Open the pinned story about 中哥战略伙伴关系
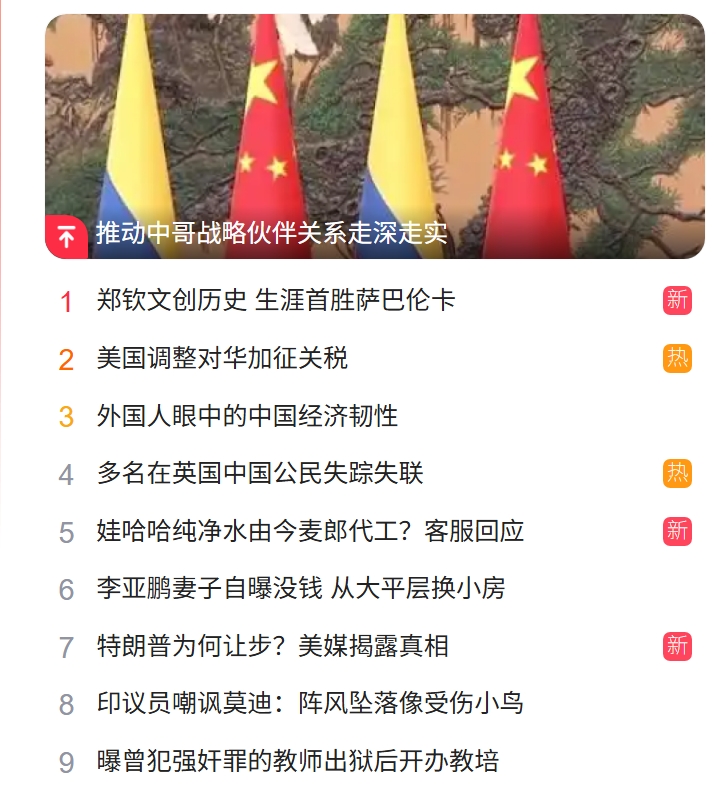Image resolution: width=718 pixels, height=796 pixels. coord(271,234)
